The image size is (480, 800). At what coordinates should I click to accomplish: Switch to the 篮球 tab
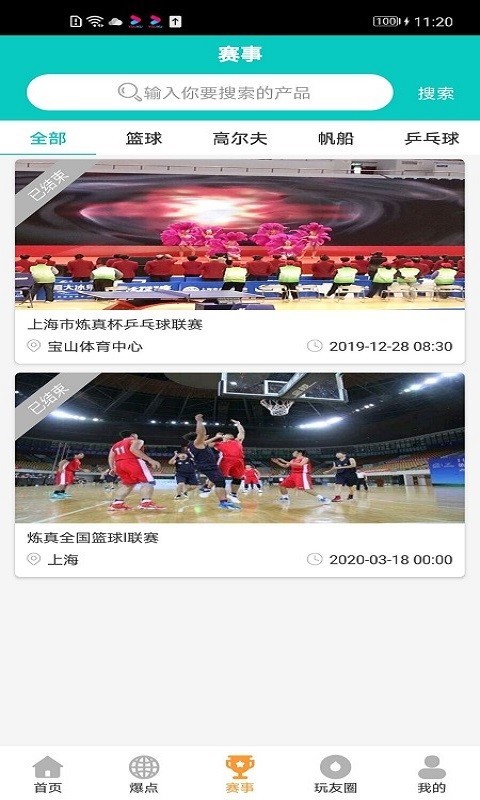coord(144,138)
